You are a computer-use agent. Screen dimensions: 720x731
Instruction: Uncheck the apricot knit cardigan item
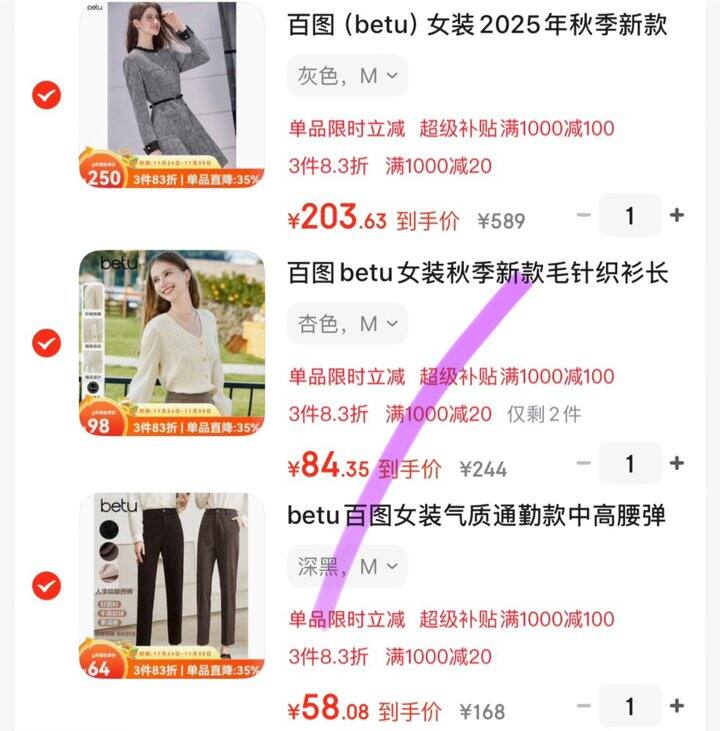coord(46,343)
